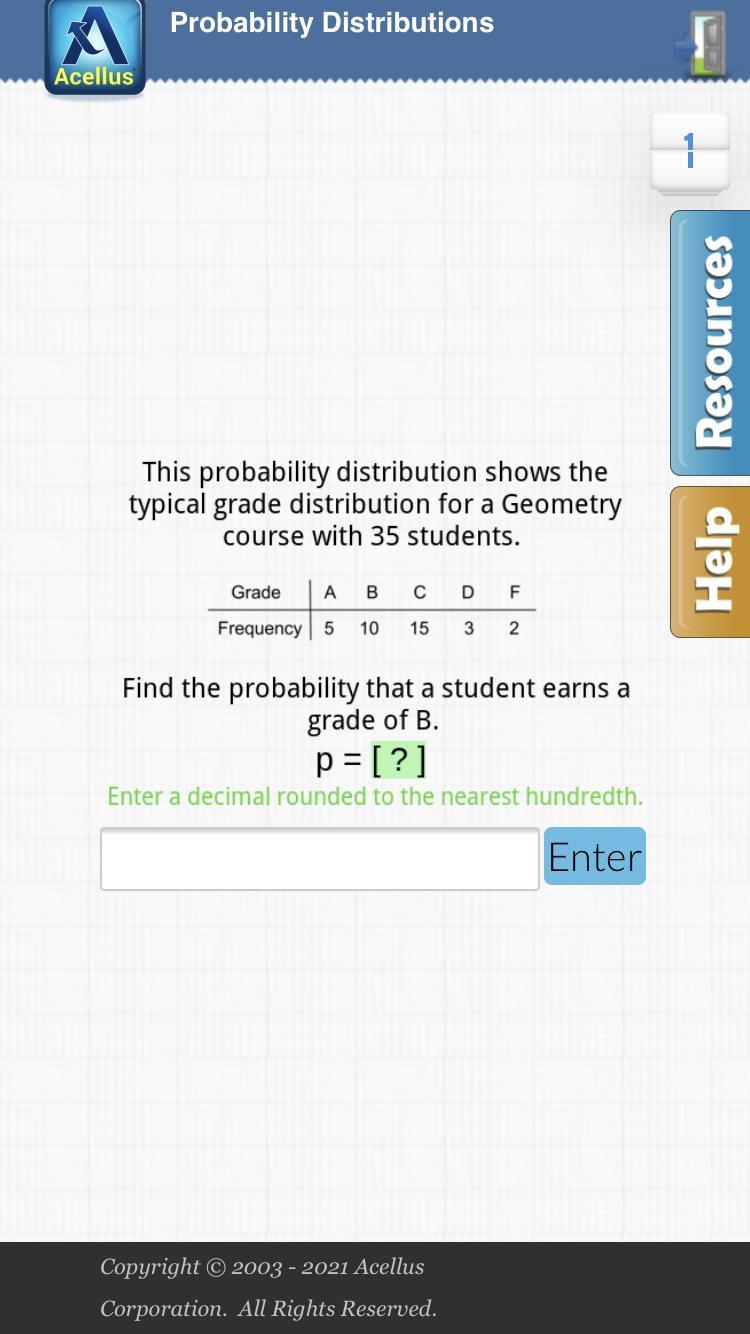Screen dimensions: 750x1334
Task: Tap the Acellus logo button
Action: pos(94,48)
